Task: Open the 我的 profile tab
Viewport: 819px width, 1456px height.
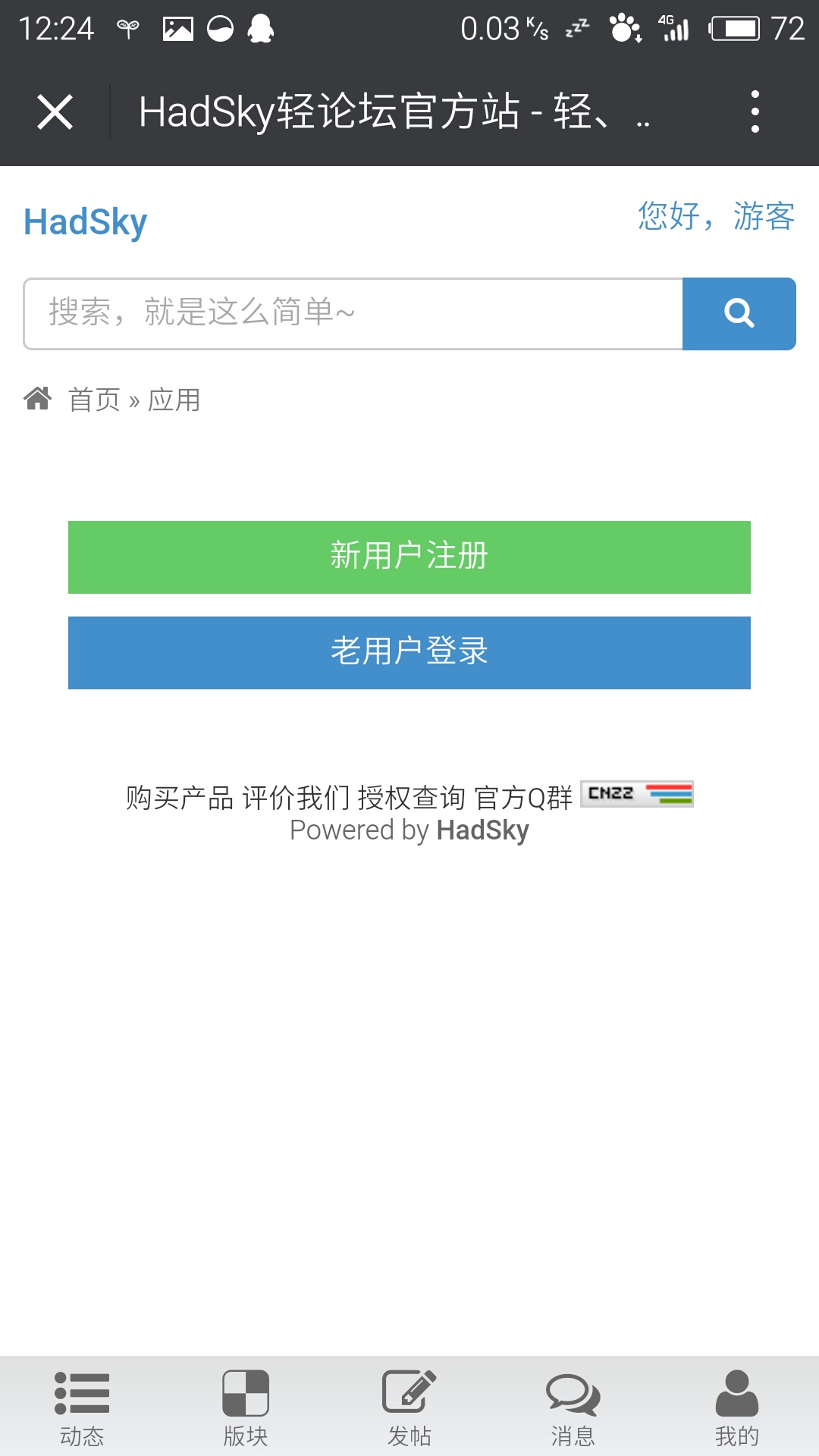Action: 737,1407
